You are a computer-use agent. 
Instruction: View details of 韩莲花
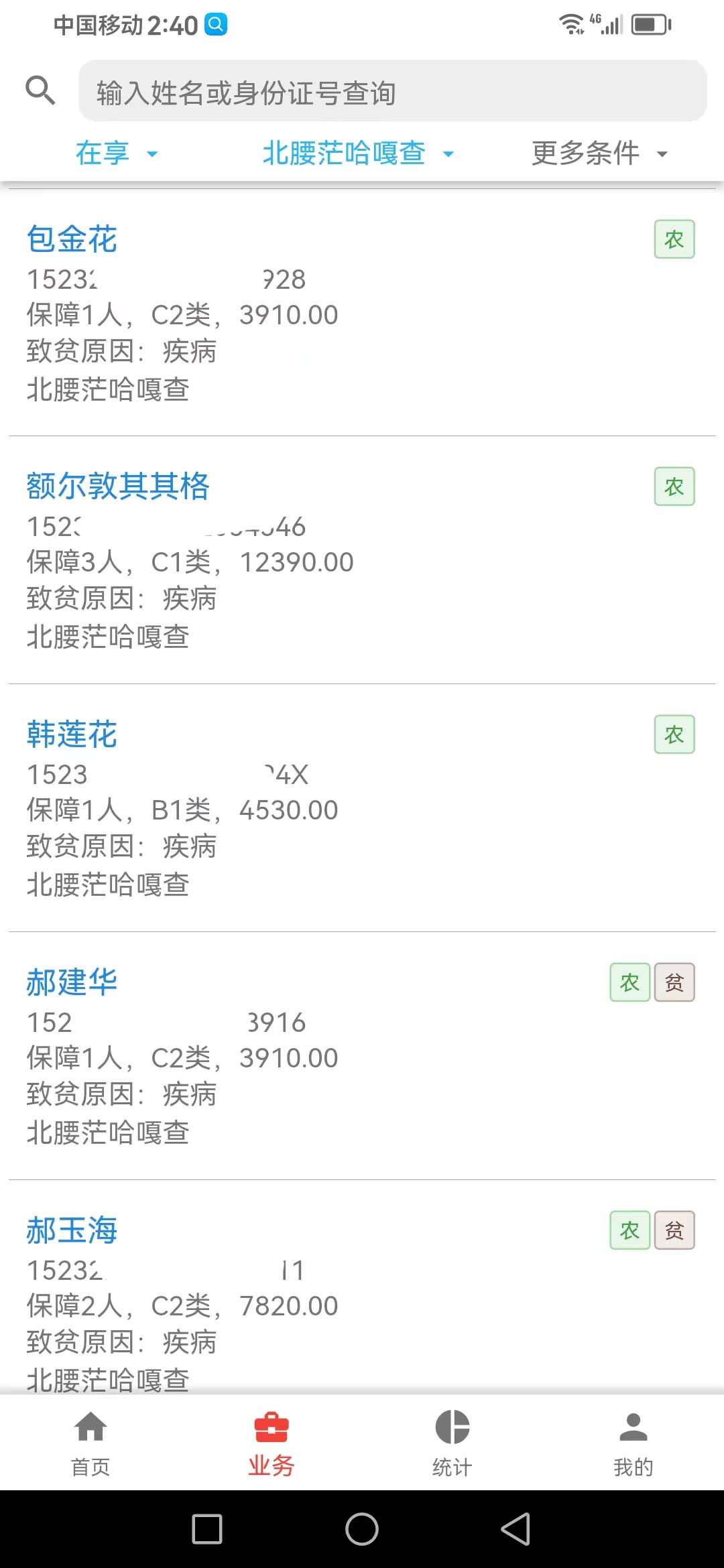click(362, 808)
